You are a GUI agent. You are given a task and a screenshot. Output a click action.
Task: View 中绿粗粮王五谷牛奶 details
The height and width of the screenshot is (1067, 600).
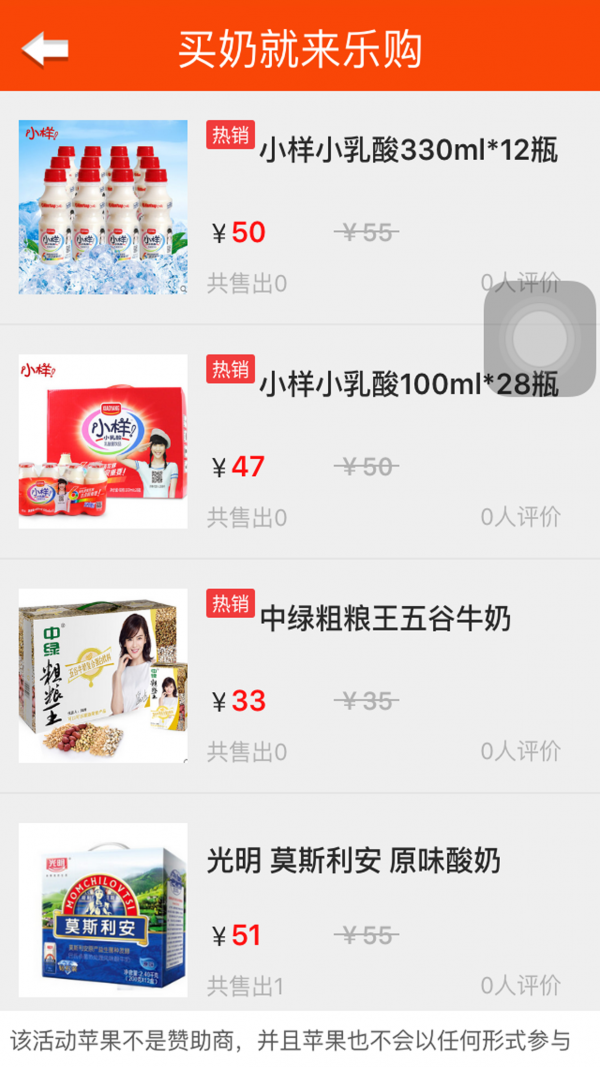tap(385, 619)
